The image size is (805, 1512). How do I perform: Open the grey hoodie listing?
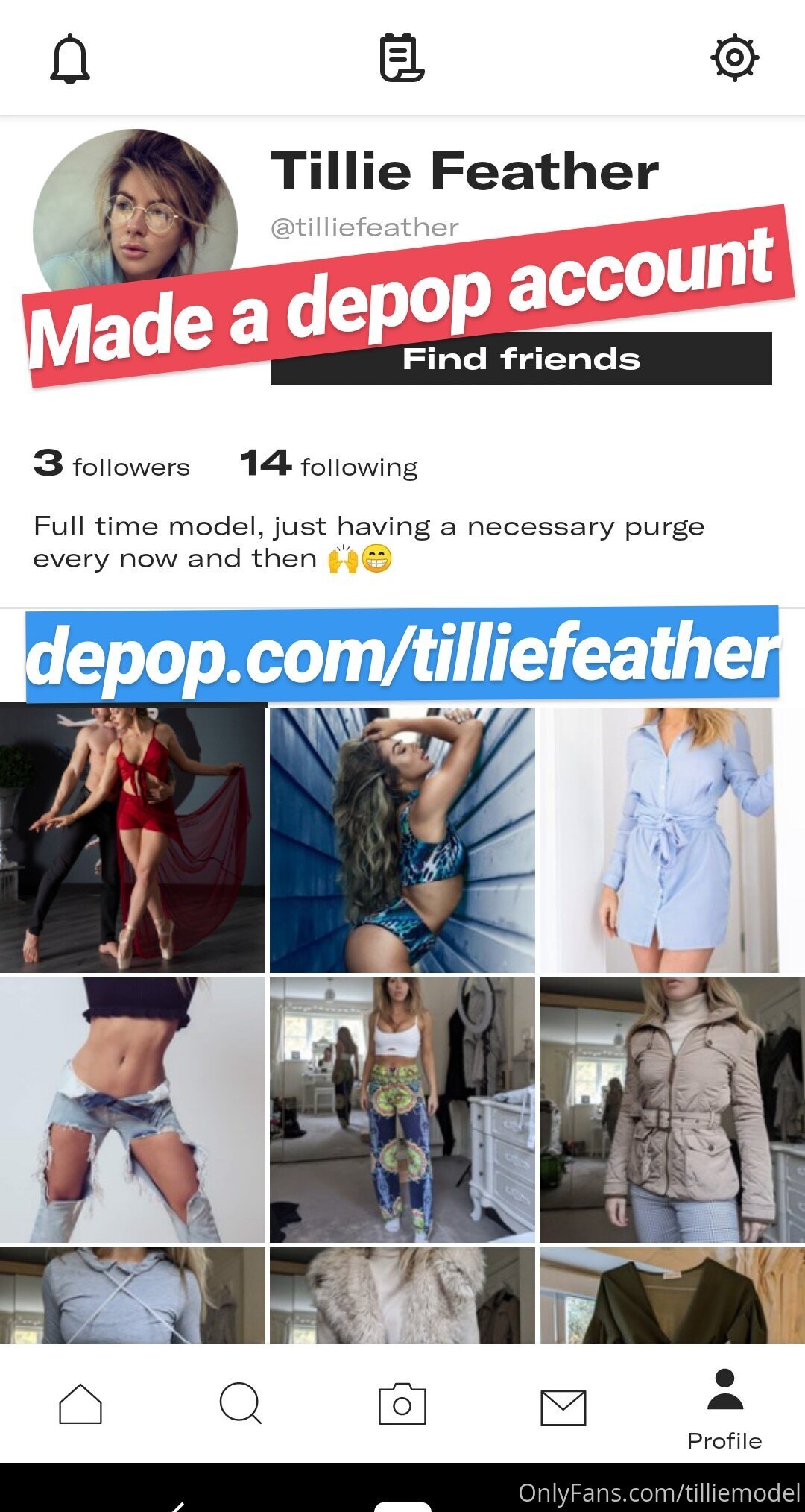[133, 1295]
